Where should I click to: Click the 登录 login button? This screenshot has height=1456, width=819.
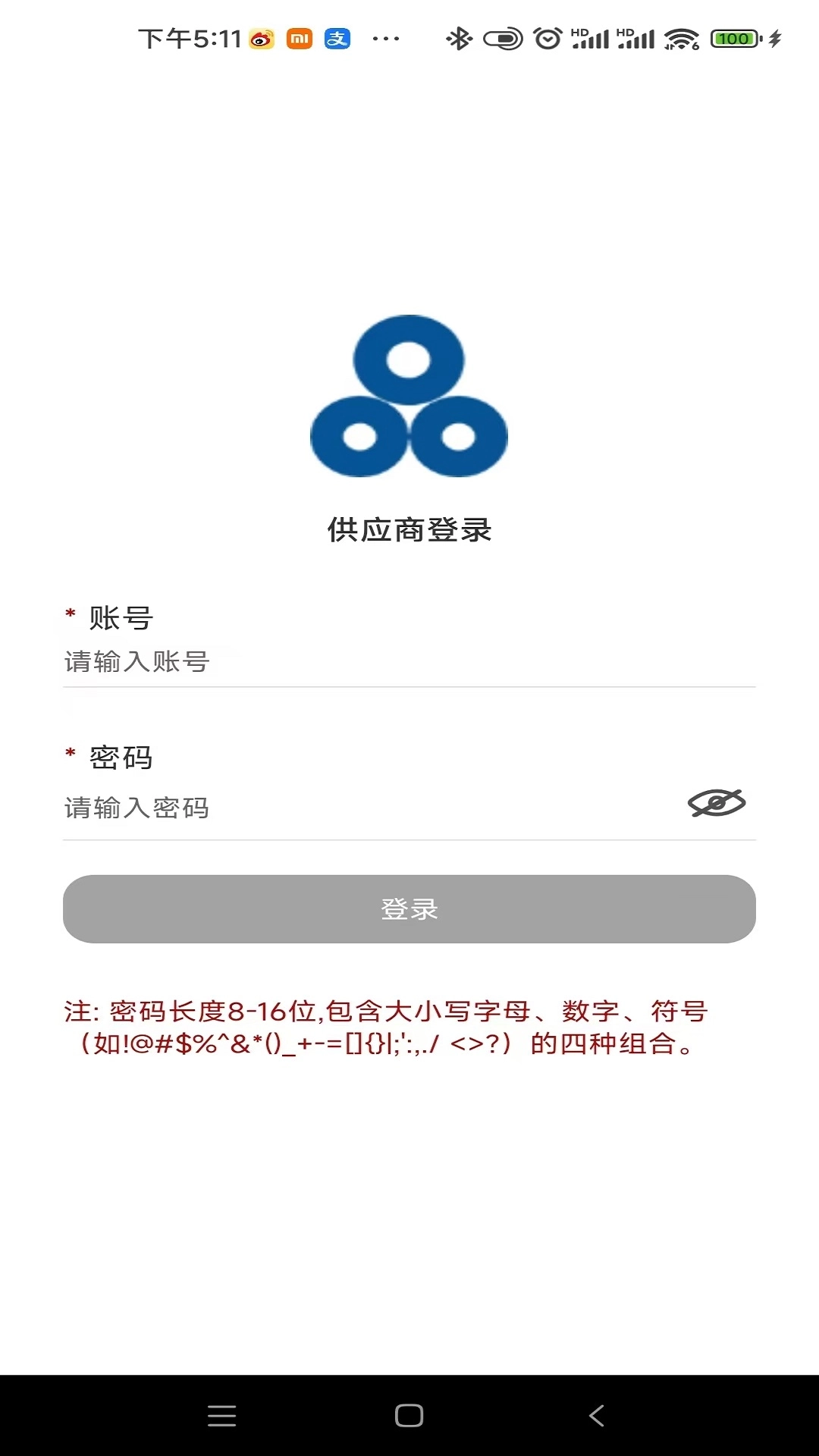tap(409, 909)
